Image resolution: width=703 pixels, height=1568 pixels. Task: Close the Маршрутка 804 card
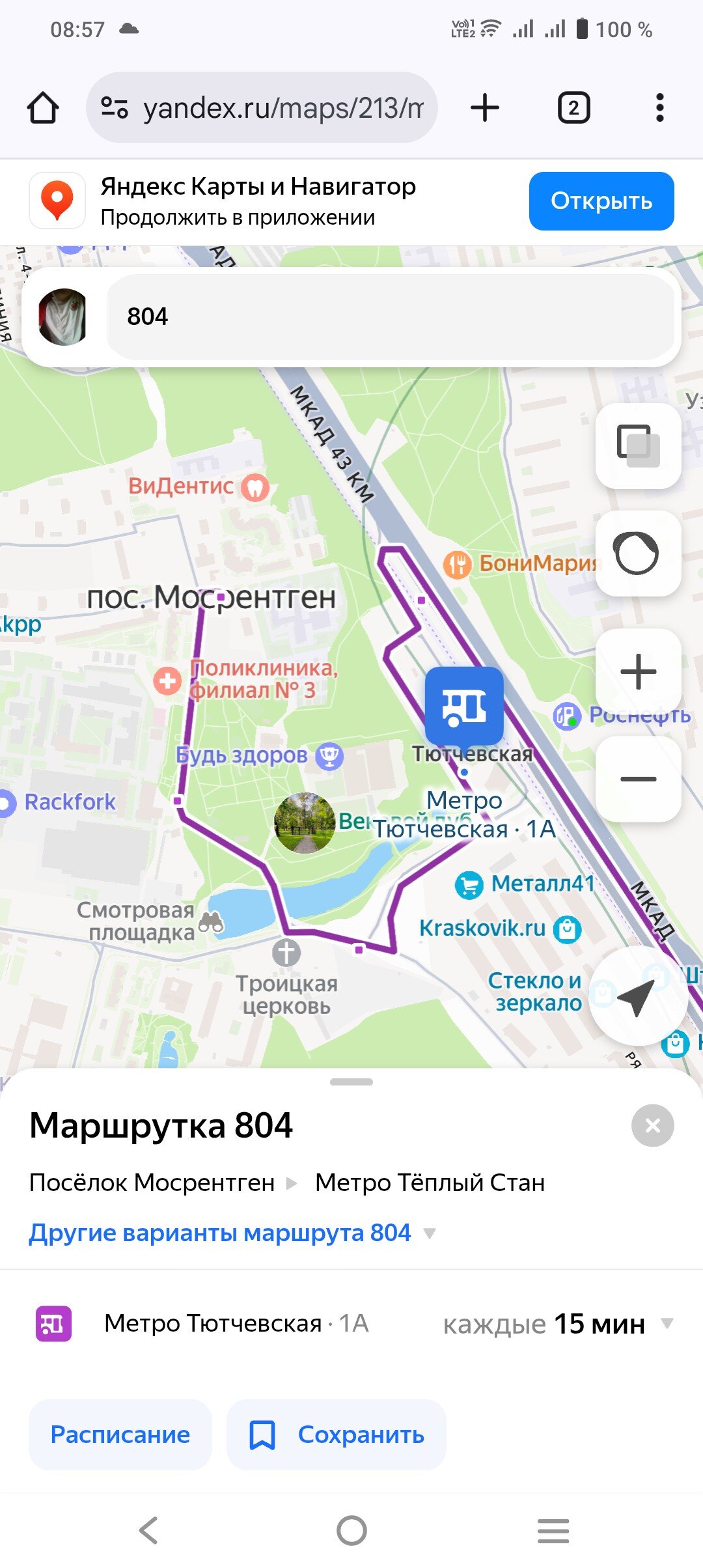[653, 1125]
